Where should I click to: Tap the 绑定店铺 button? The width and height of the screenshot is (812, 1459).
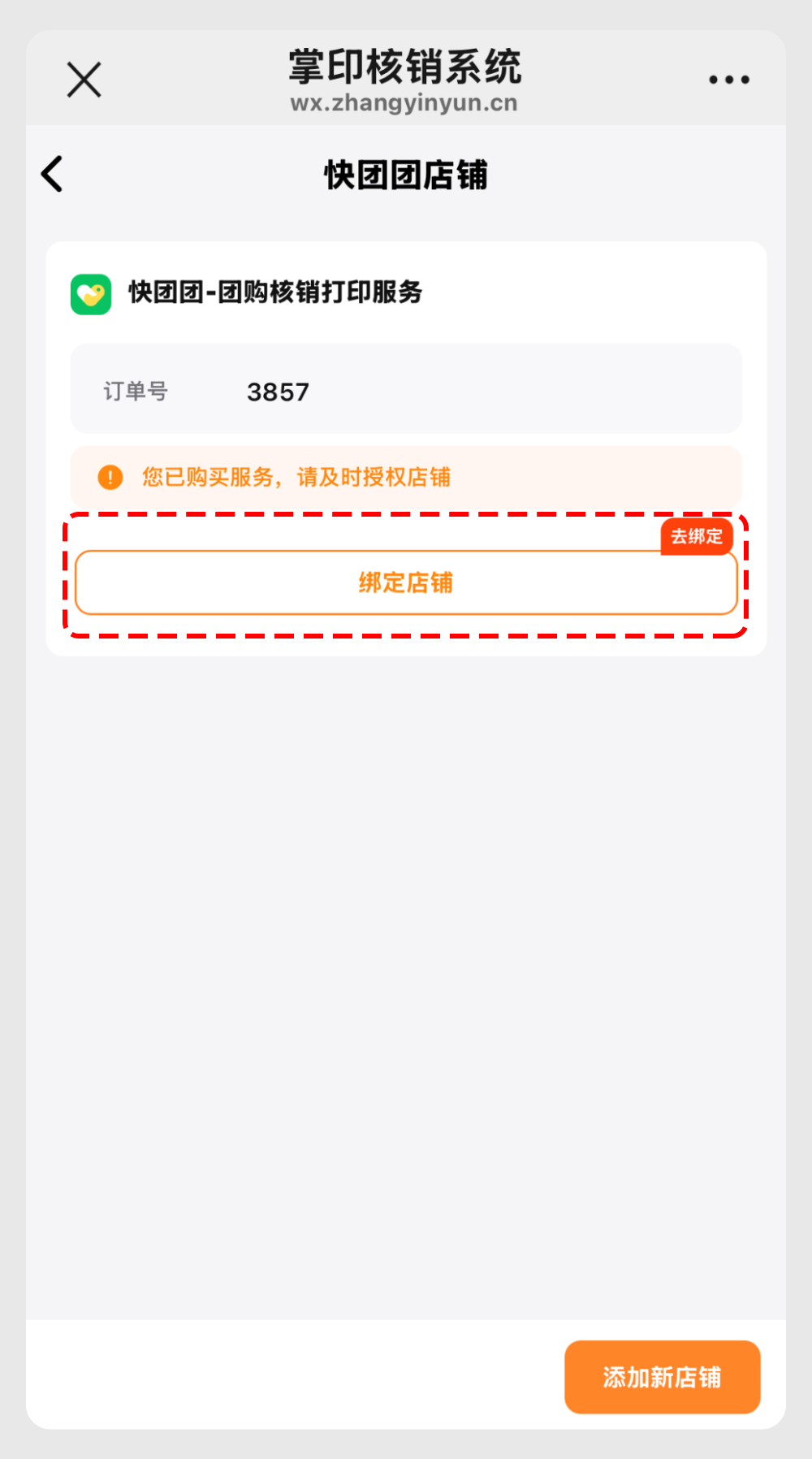click(406, 582)
